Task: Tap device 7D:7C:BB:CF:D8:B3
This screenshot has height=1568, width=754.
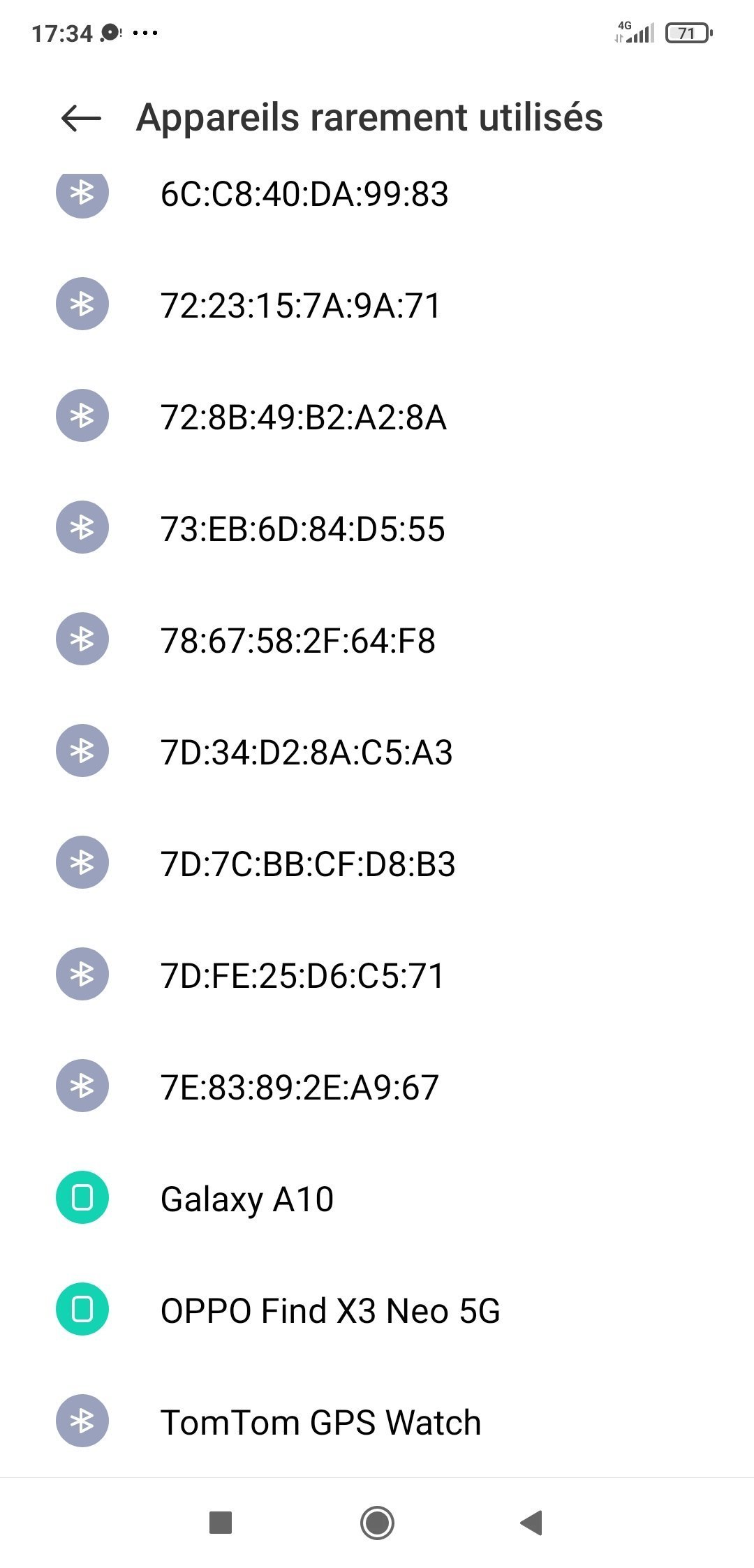Action: tap(308, 864)
